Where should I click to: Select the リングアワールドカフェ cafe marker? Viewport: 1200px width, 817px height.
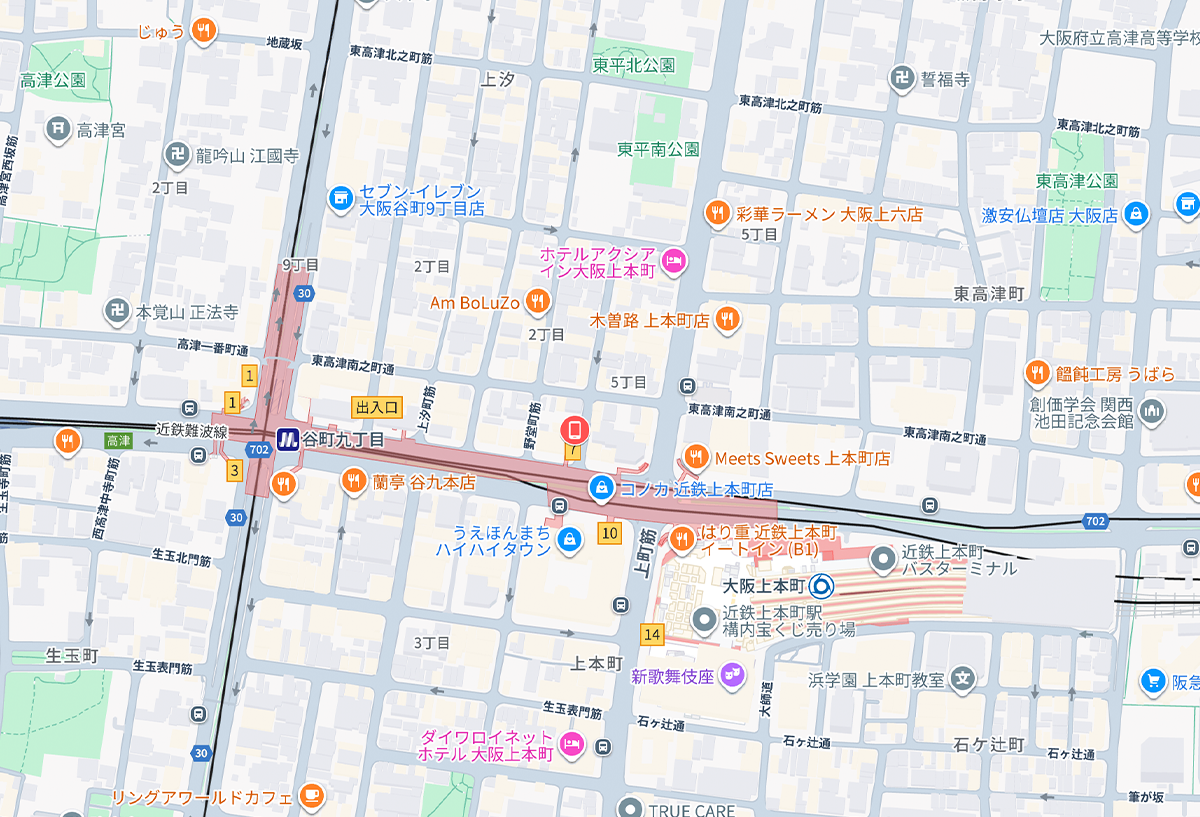[311, 796]
